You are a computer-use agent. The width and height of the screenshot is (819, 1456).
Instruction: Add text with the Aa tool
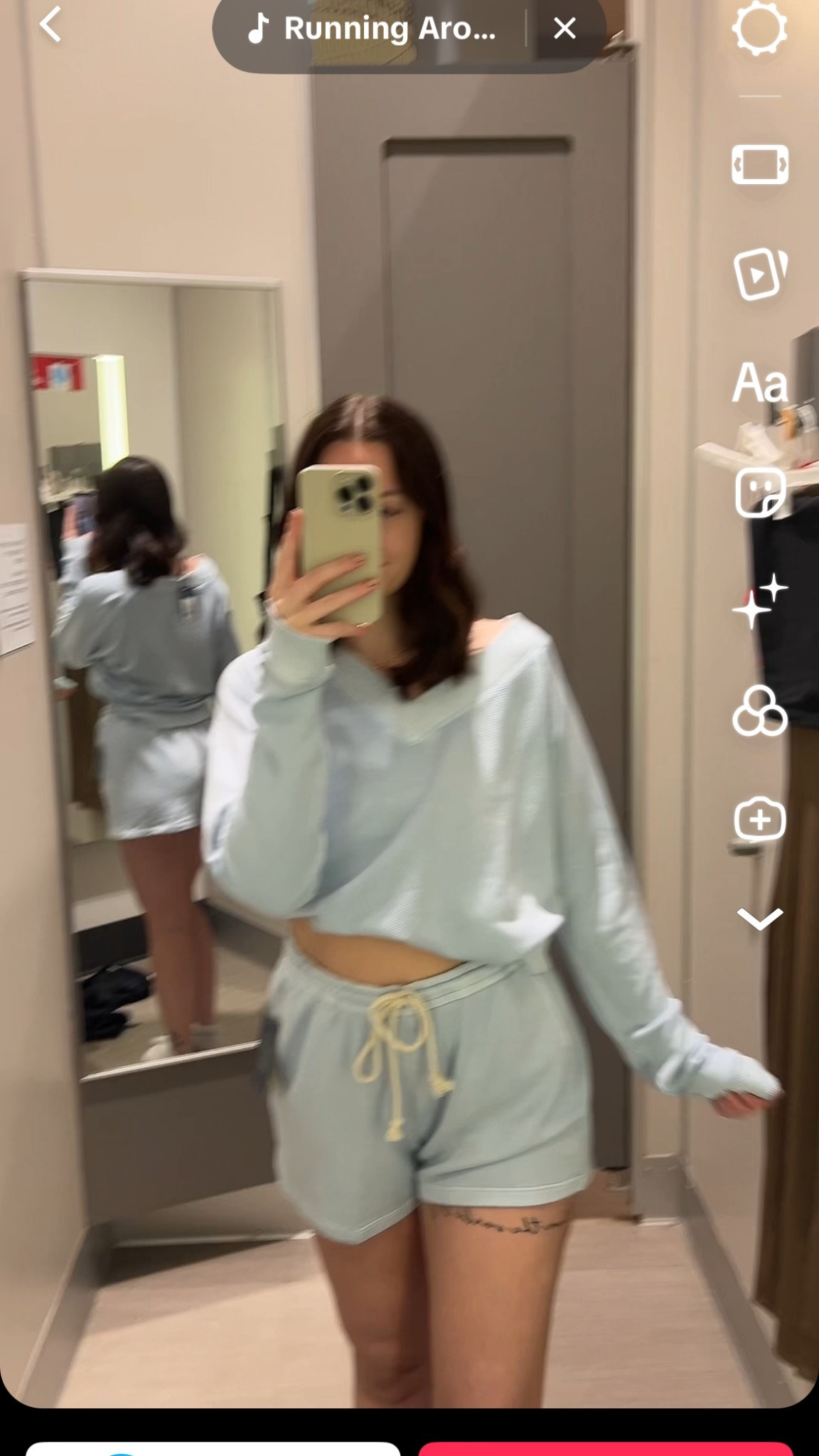pyautogui.click(x=759, y=383)
